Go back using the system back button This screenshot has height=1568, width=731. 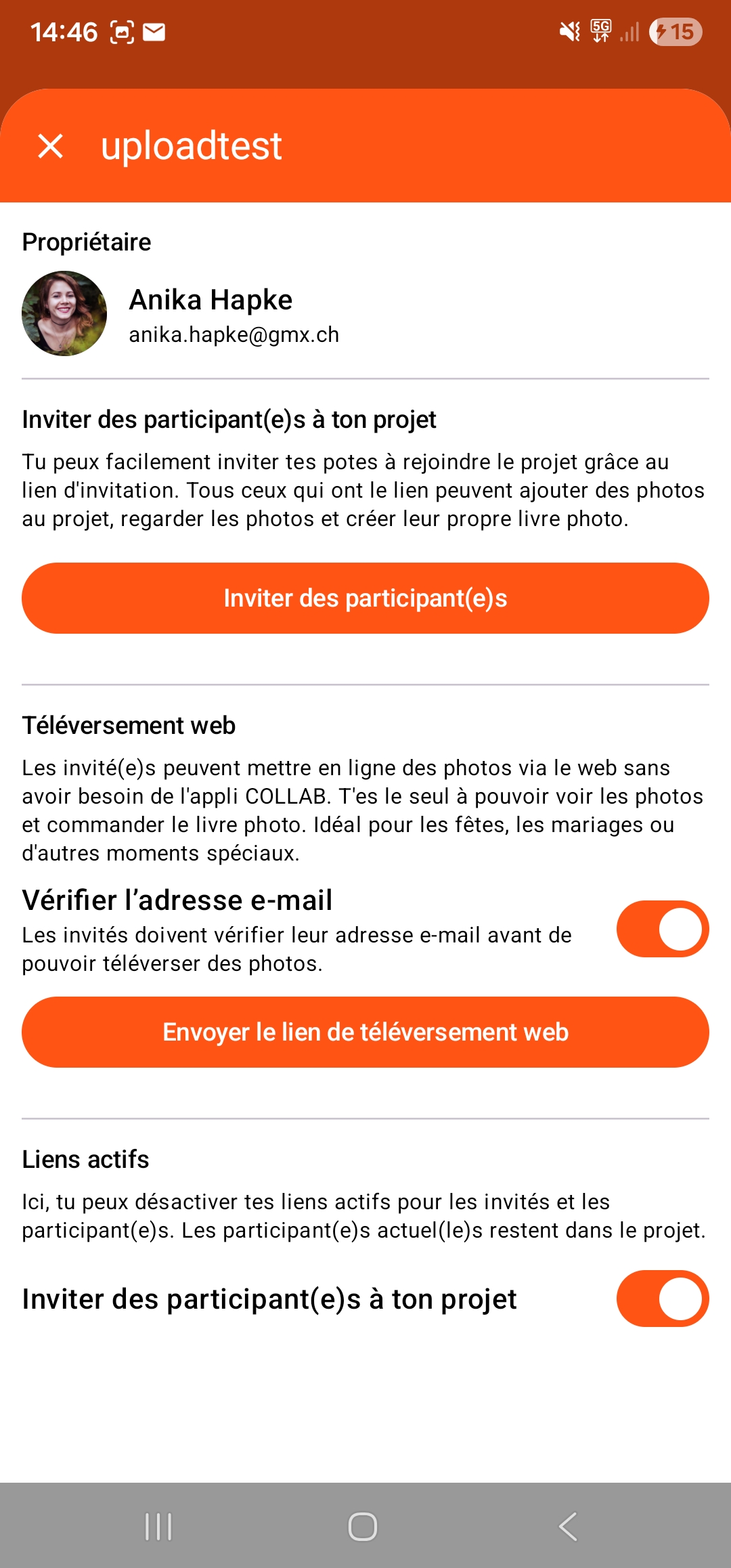pyautogui.click(x=568, y=1527)
